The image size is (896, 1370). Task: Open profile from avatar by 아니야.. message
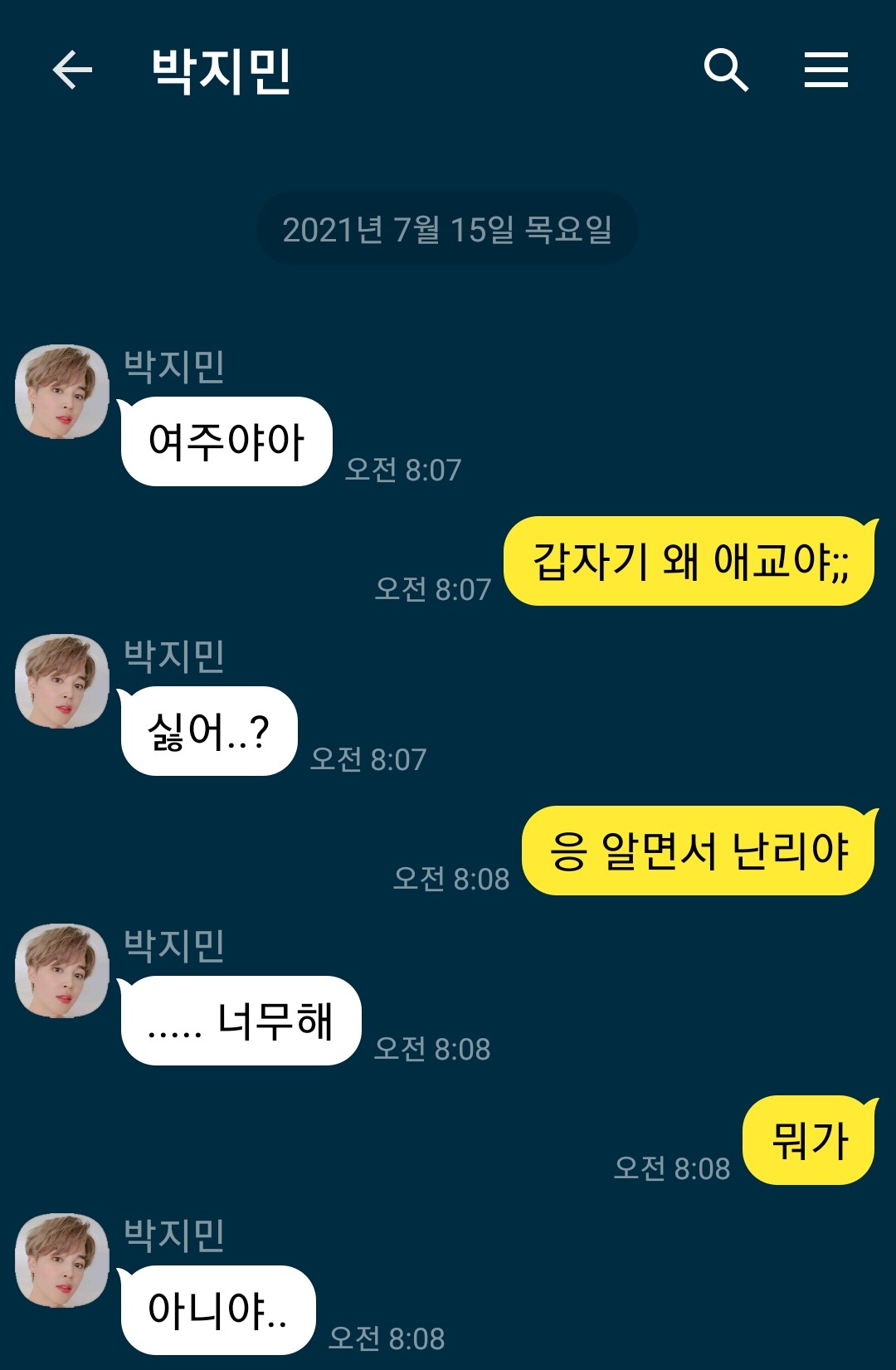62,1260
